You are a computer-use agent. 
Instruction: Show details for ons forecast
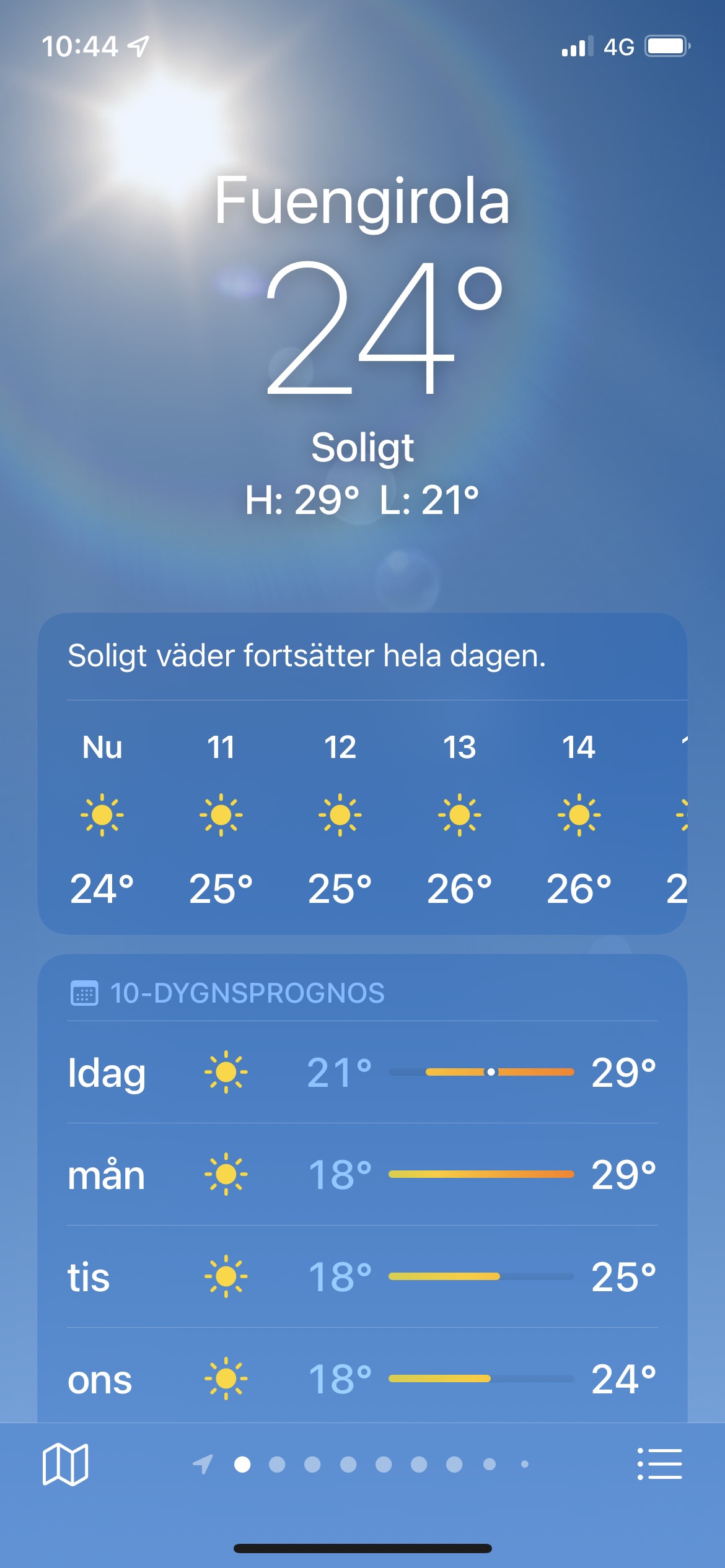click(362, 1379)
